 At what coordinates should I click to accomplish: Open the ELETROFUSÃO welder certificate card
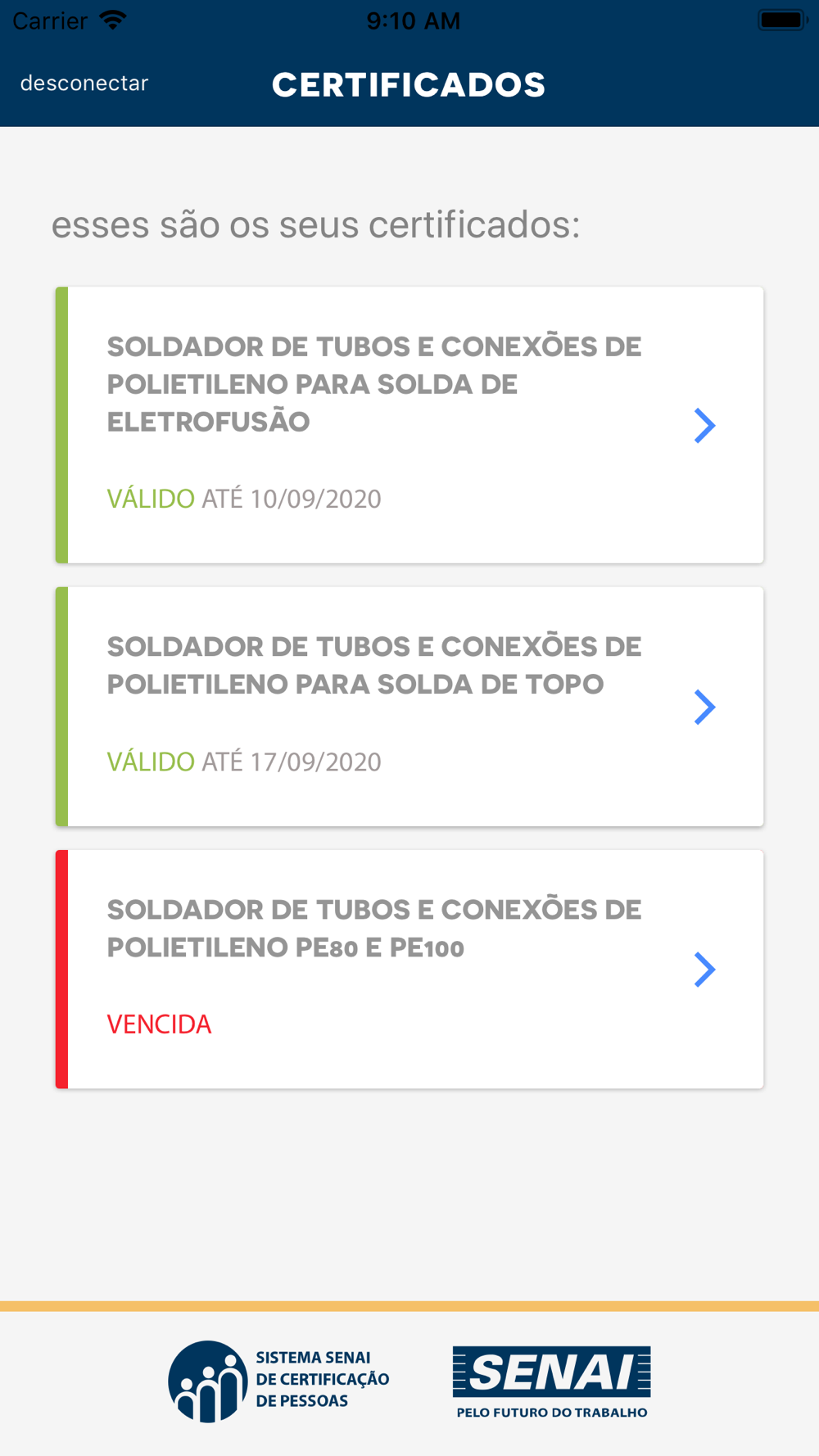409,425
